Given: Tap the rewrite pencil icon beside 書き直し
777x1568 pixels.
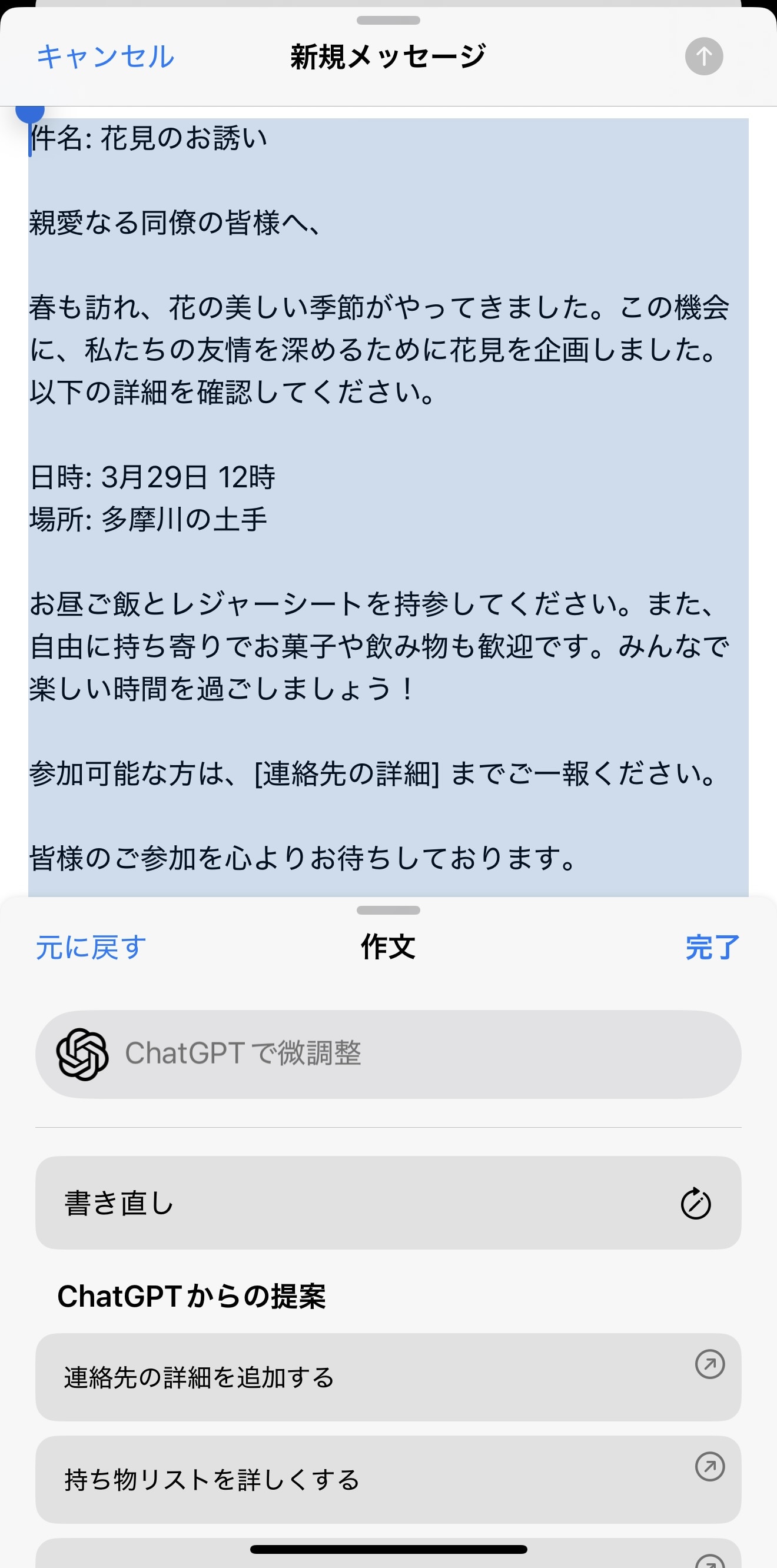Looking at the screenshot, I should 695,1202.
